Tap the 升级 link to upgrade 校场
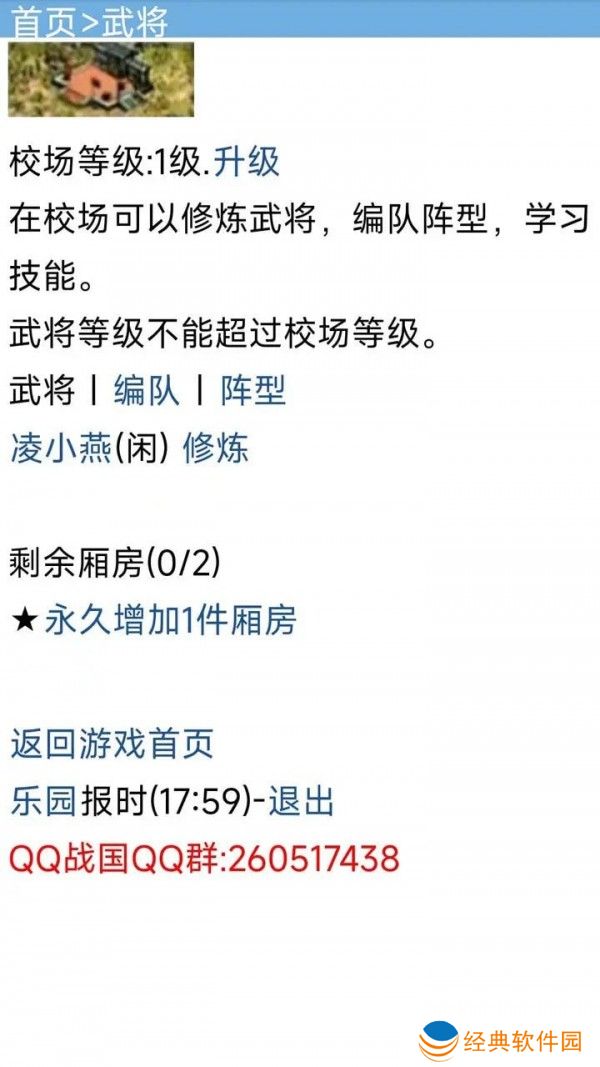Screen dimensions: 600x1067 coord(246,161)
